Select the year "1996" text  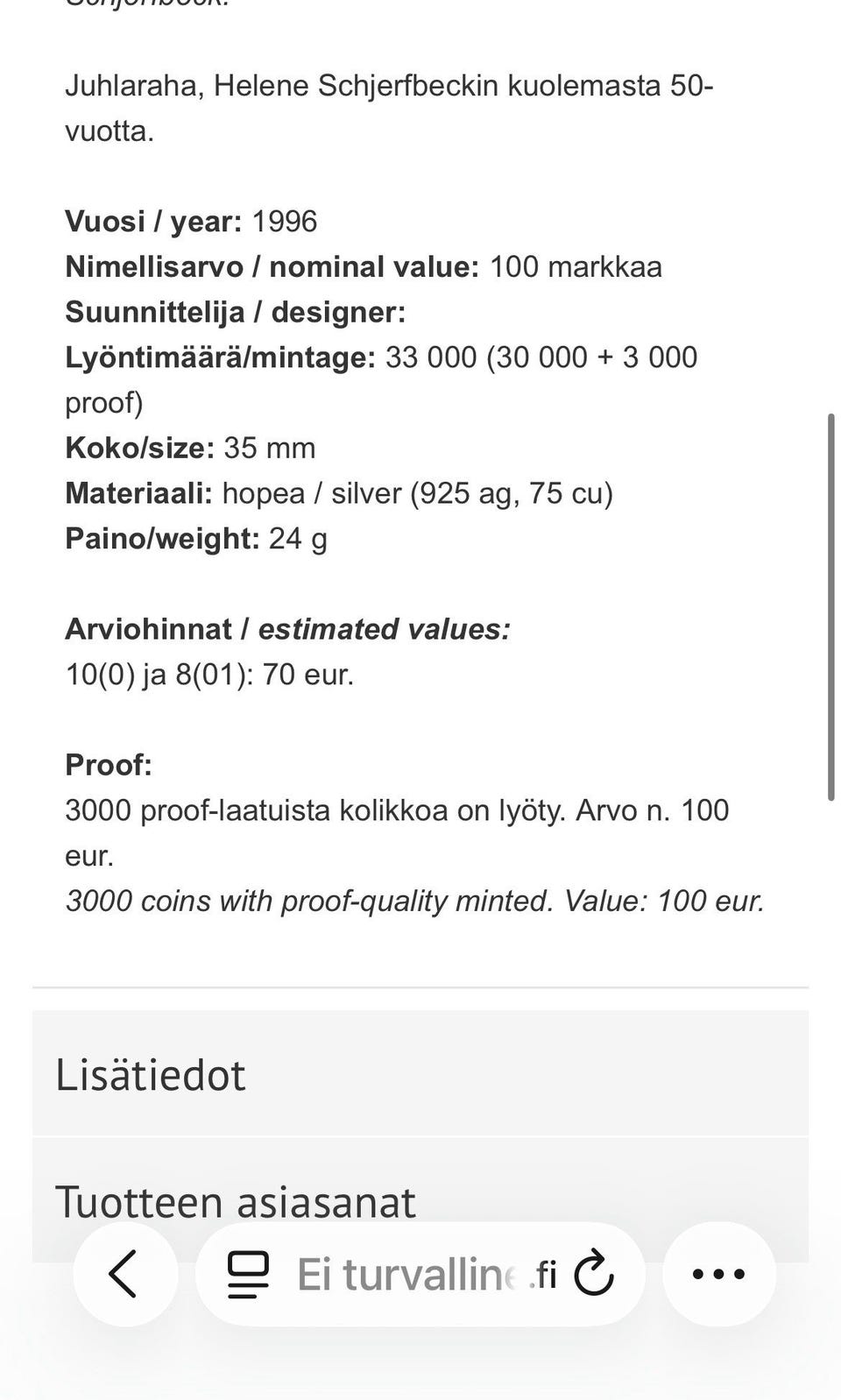(285, 223)
